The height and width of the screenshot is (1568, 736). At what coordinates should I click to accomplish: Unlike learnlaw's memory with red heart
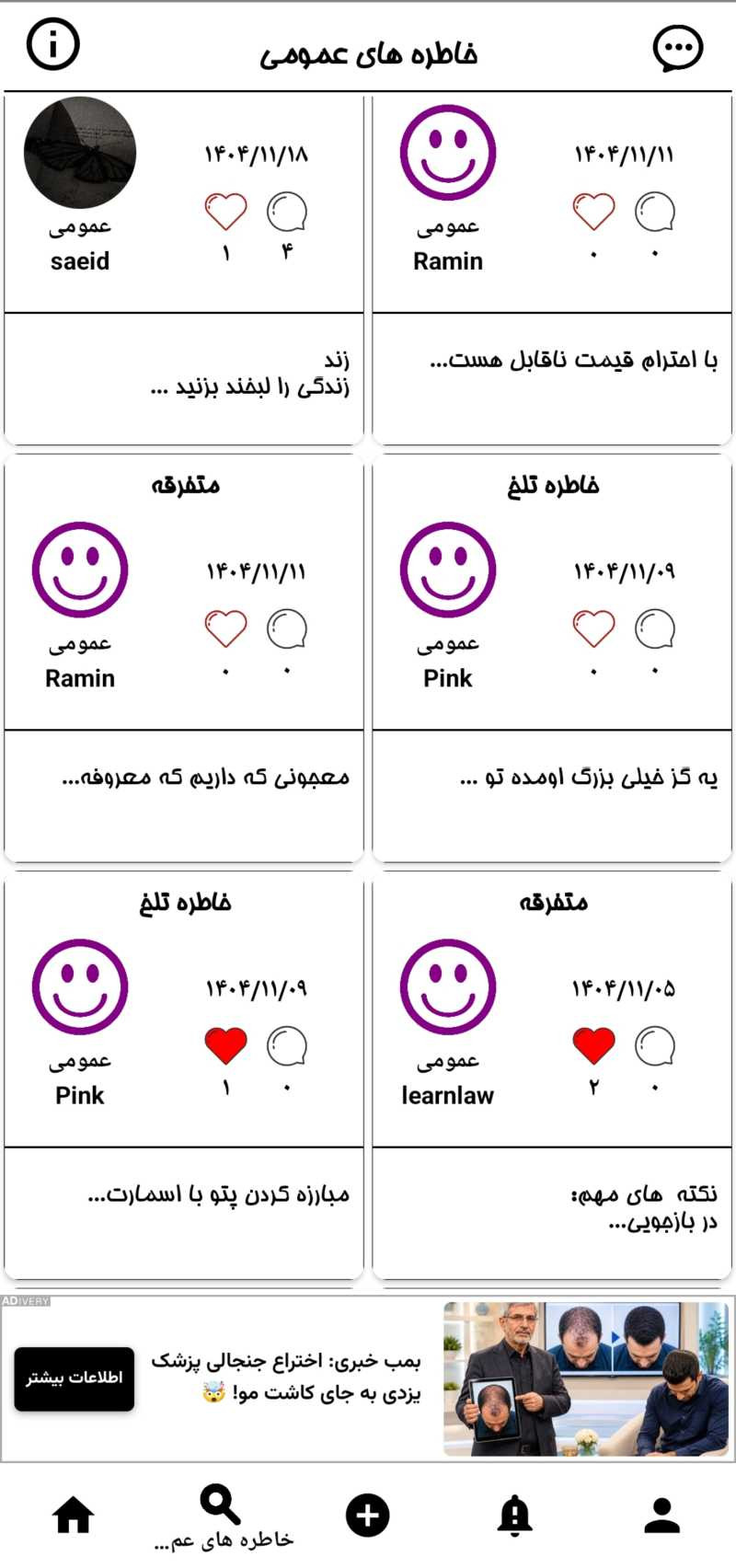(593, 1046)
